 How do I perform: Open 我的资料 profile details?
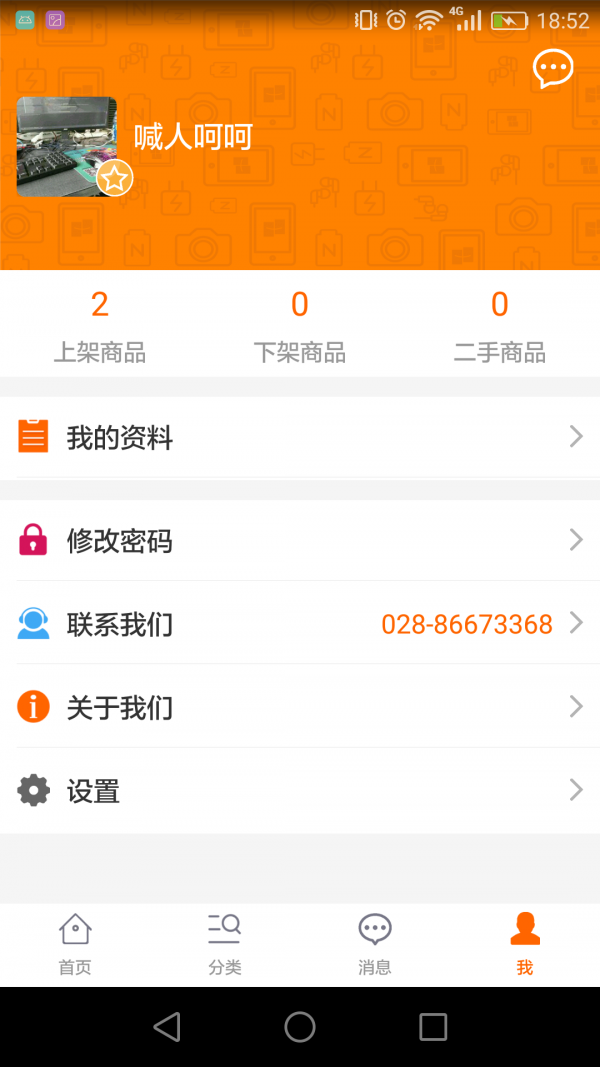[300, 437]
